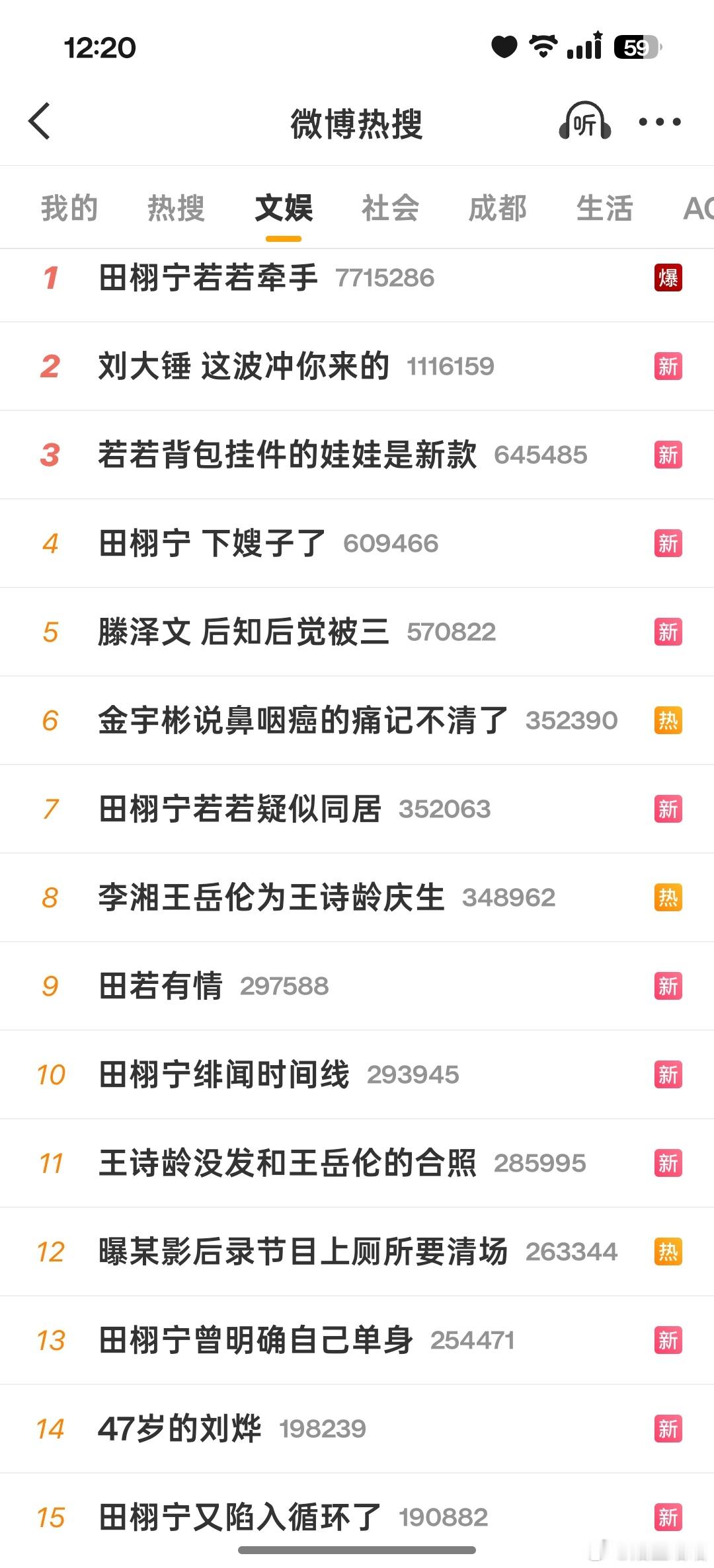The width and height of the screenshot is (714, 1568).
Task: Open topic 李湘王岳伦为王诗龄庆生
Action: pos(271,898)
